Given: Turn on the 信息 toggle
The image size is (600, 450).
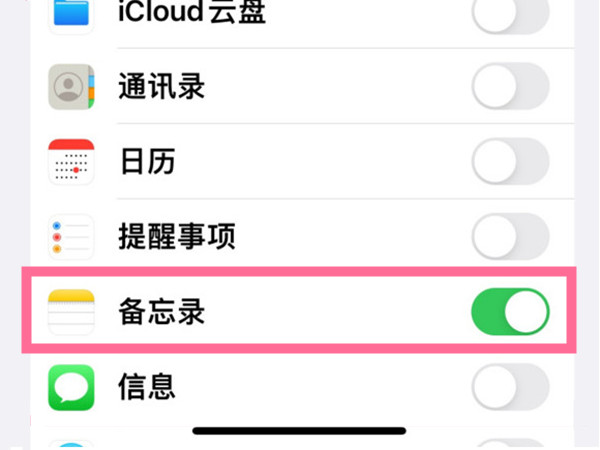Looking at the screenshot, I should coord(510,386).
